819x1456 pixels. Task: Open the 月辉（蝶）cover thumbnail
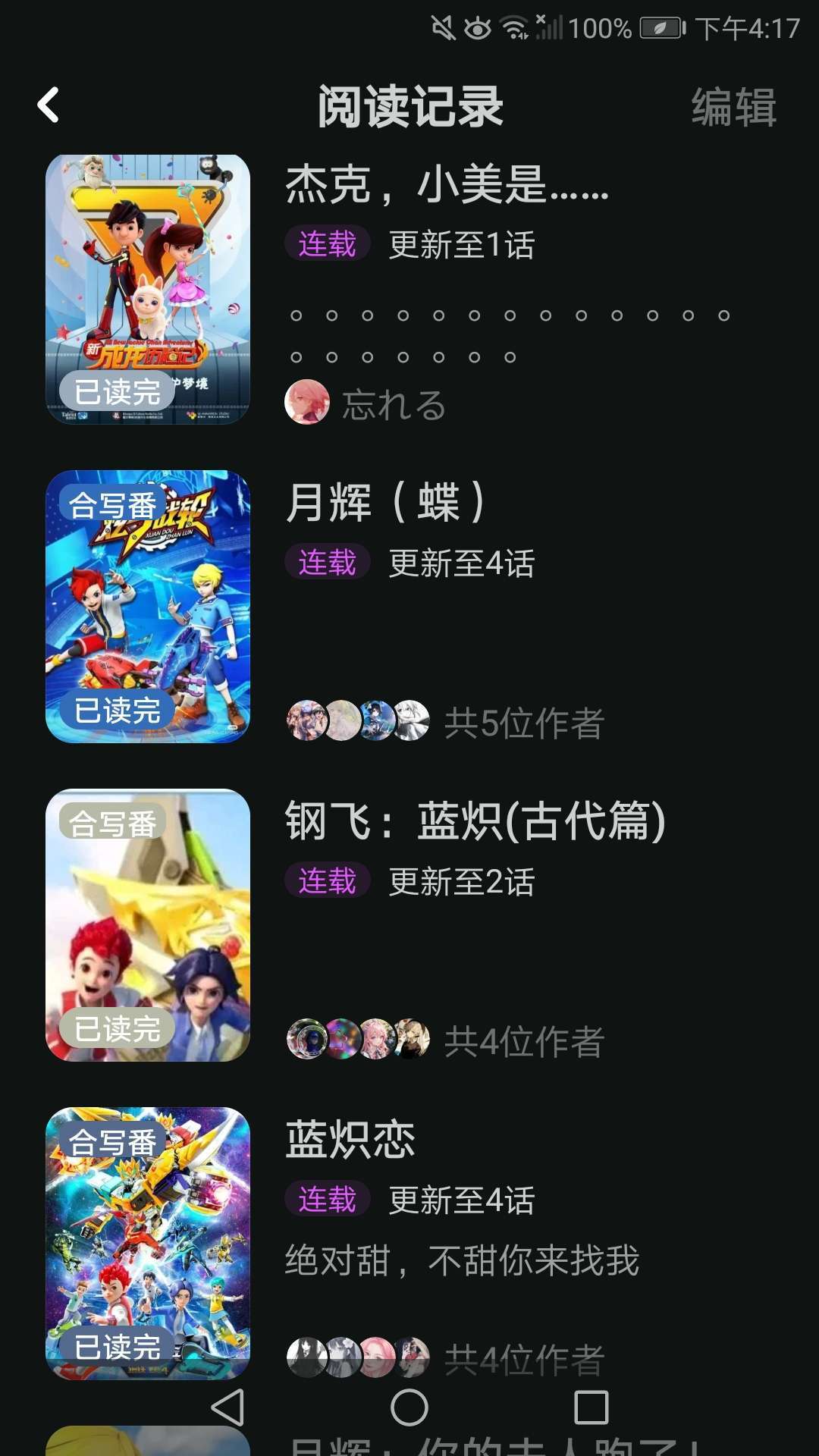click(148, 606)
